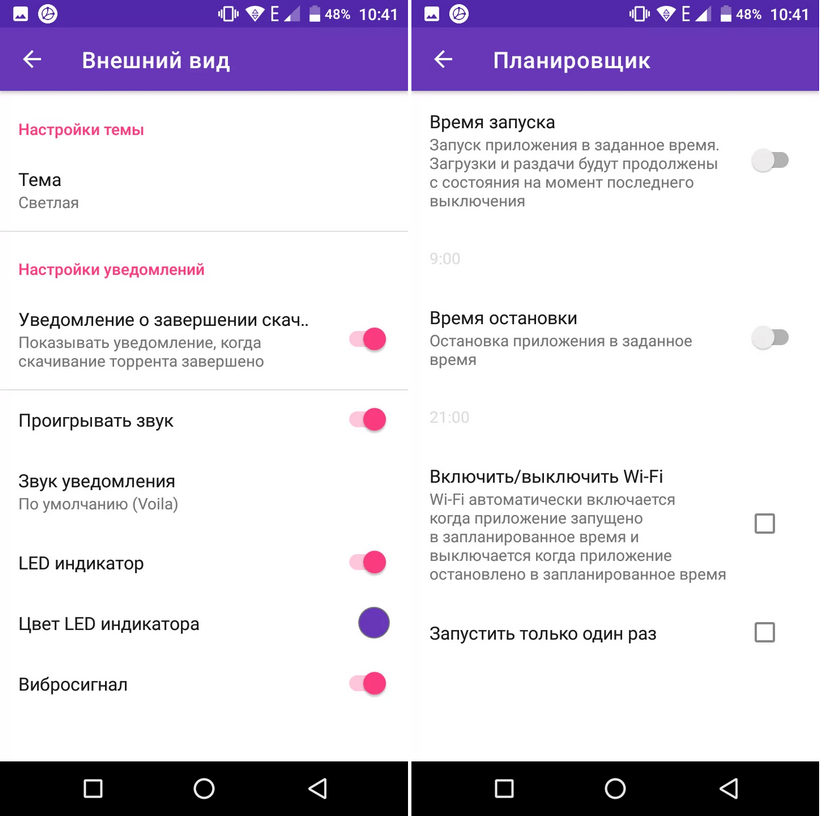Open Звук уведомления setting
Image resolution: width=820 pixels, height=816 pixels.
click(200, 492)
